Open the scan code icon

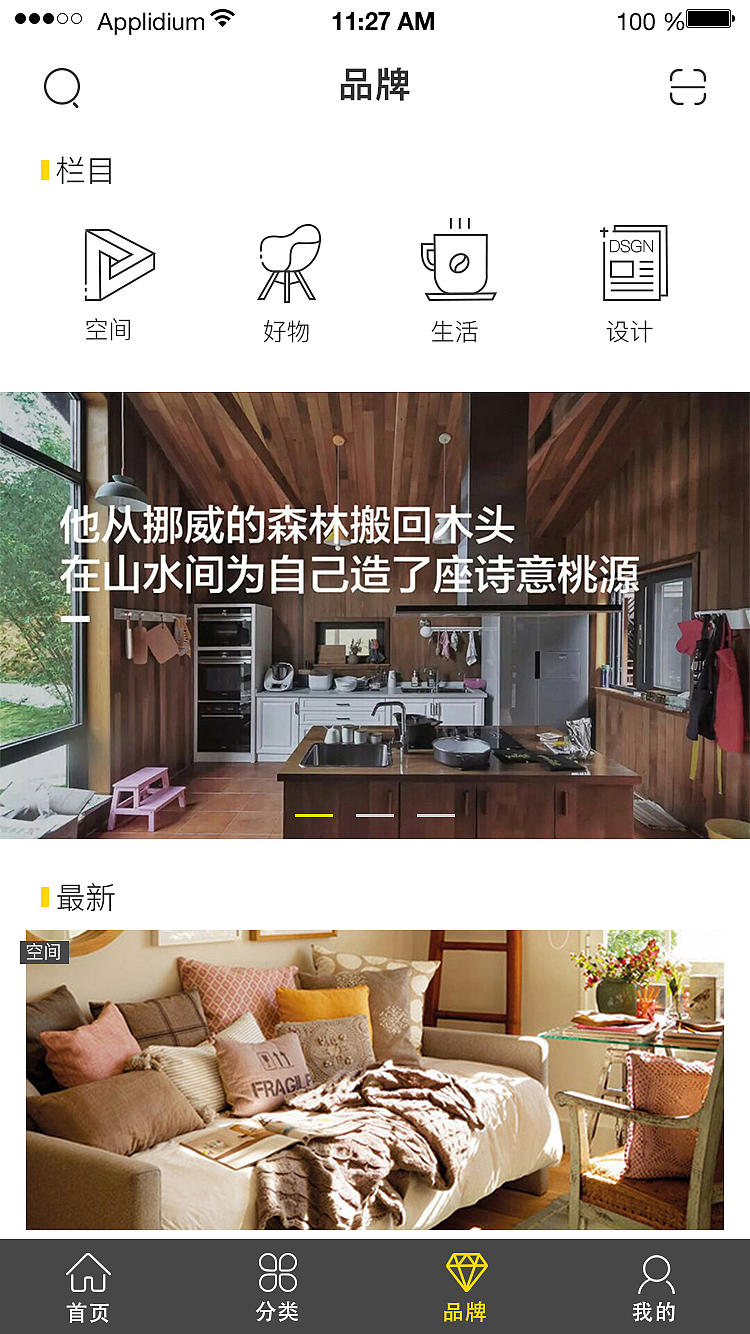coord(687,87)
